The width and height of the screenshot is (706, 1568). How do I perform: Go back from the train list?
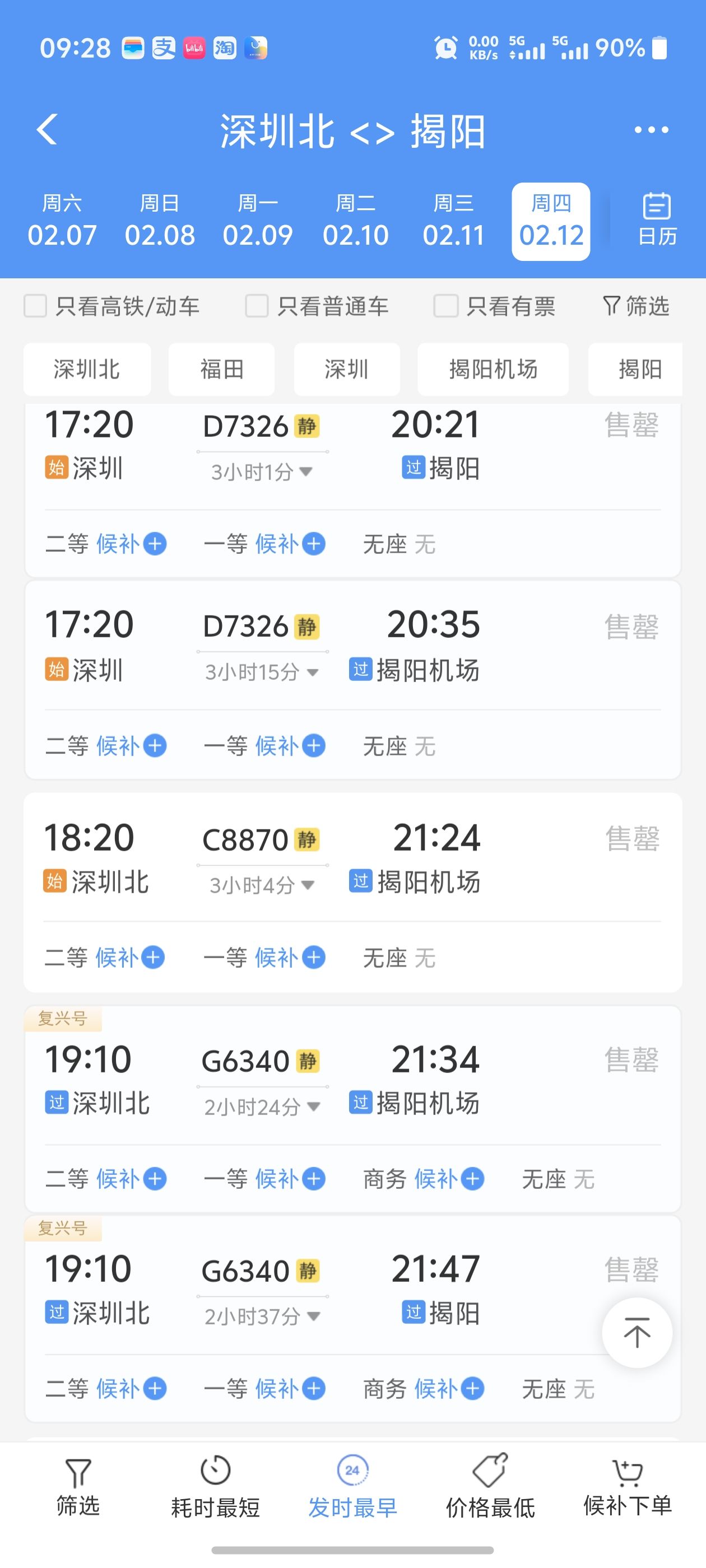pos(48,130)
